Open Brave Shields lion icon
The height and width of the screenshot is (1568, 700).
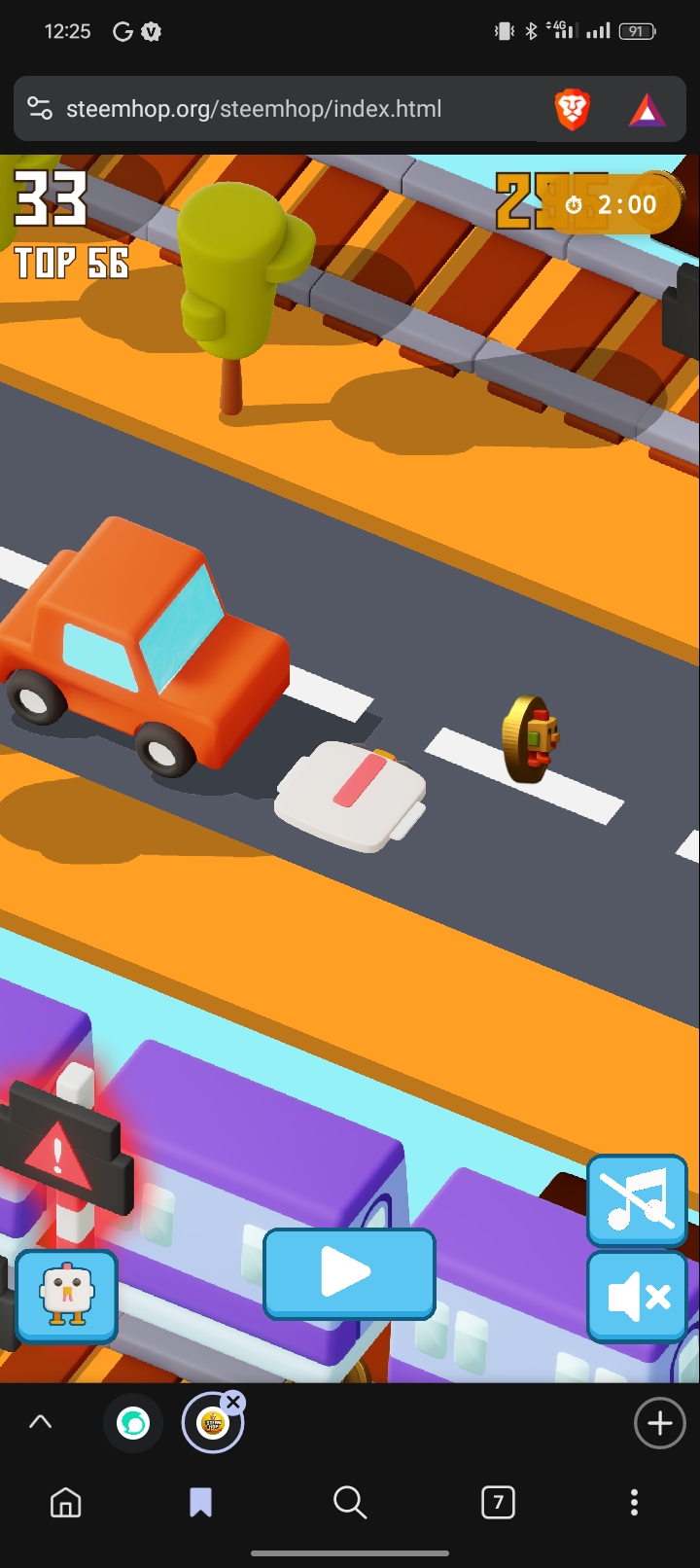click(573, 109)
